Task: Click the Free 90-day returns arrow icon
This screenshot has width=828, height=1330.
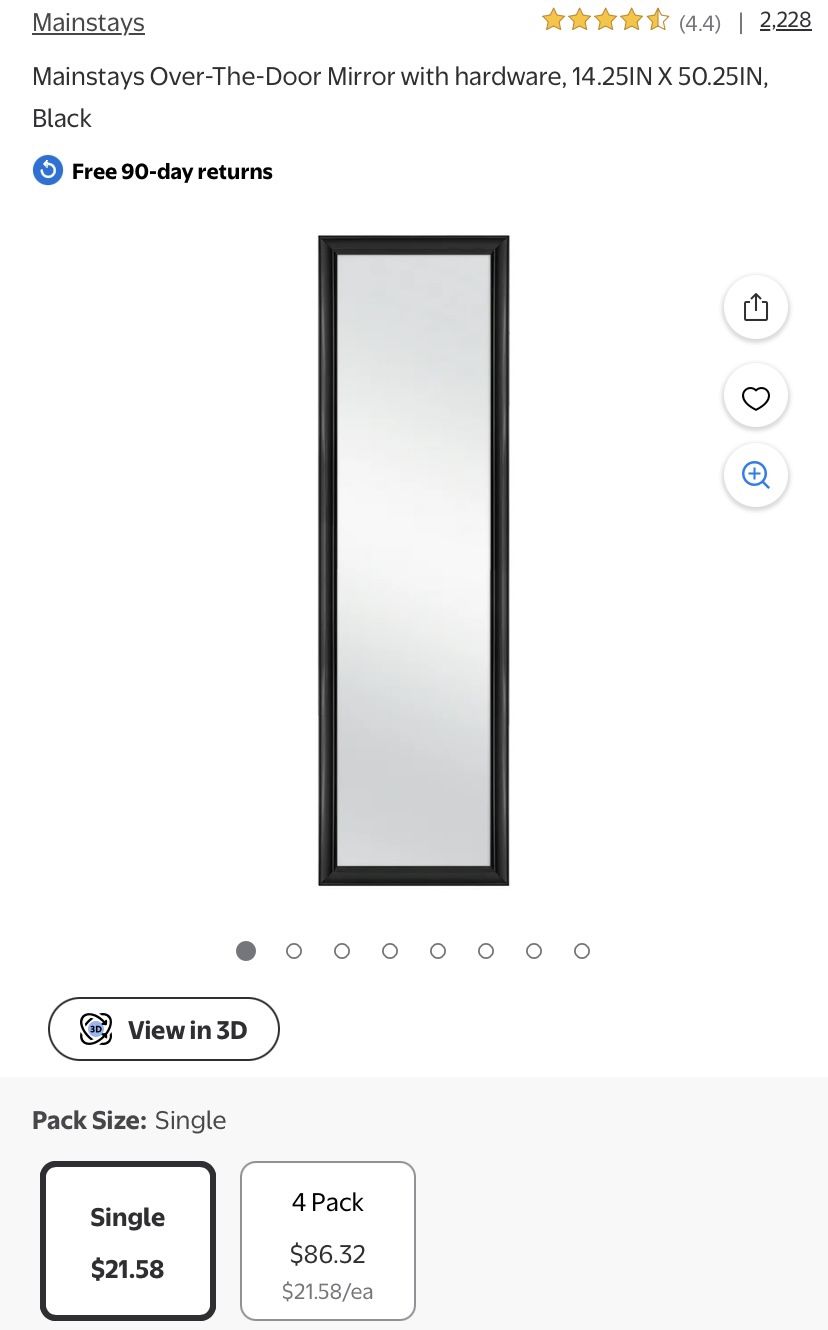Action: [47, 170]
